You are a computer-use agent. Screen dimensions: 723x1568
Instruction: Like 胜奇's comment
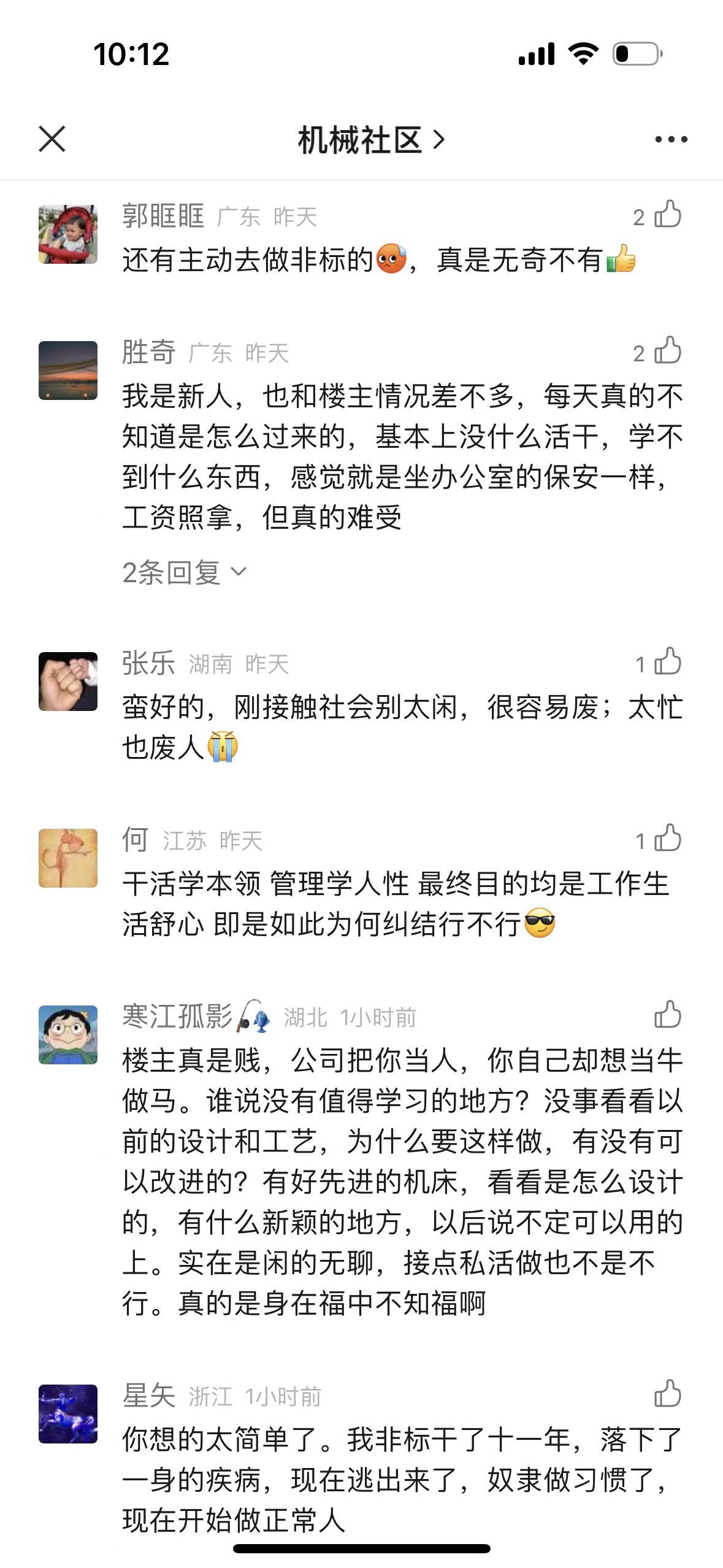[x=667, y=351]
